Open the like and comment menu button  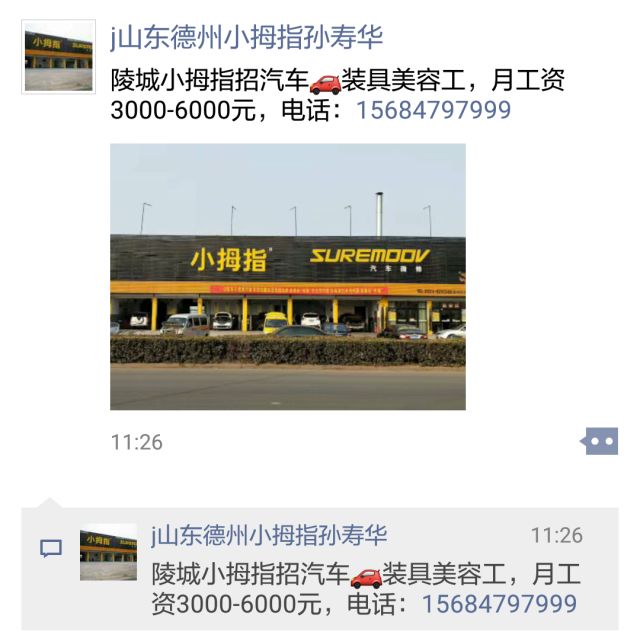(x=600, y=441)
